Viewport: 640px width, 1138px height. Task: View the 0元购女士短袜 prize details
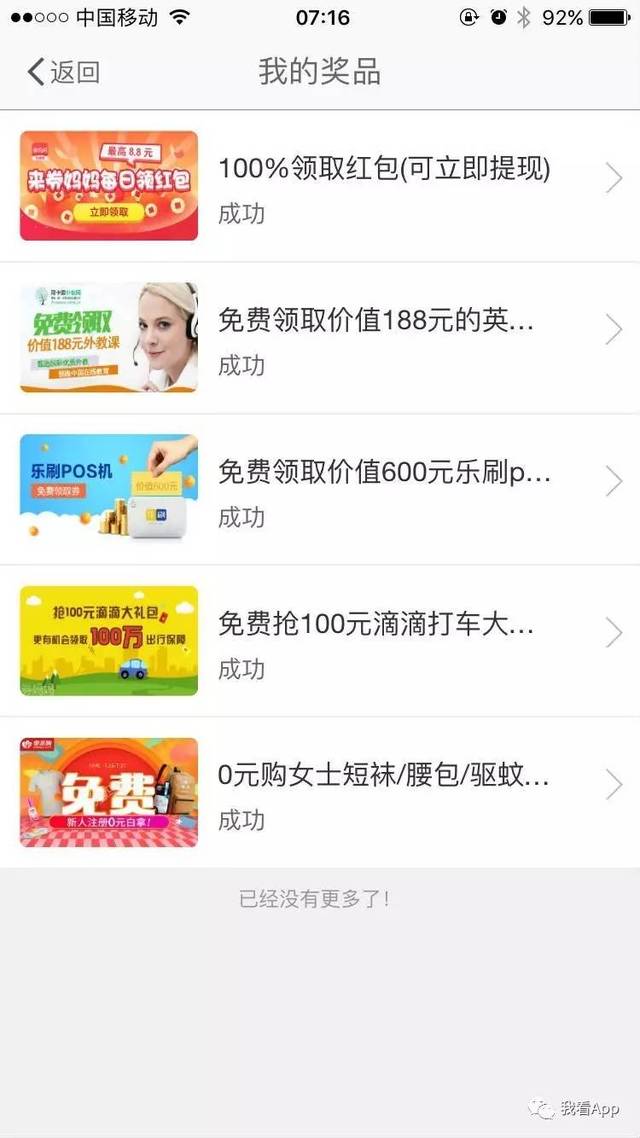pos(384,792)
